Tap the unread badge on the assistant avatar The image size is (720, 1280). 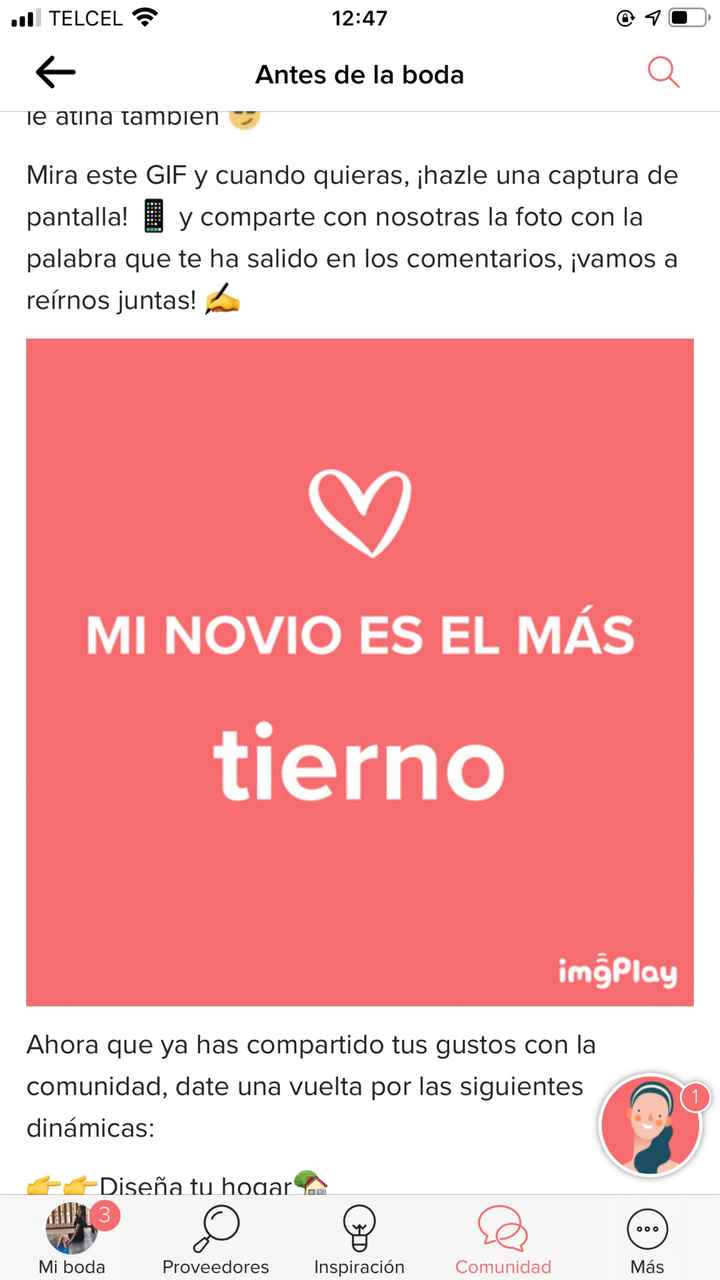coord(695,1094)
